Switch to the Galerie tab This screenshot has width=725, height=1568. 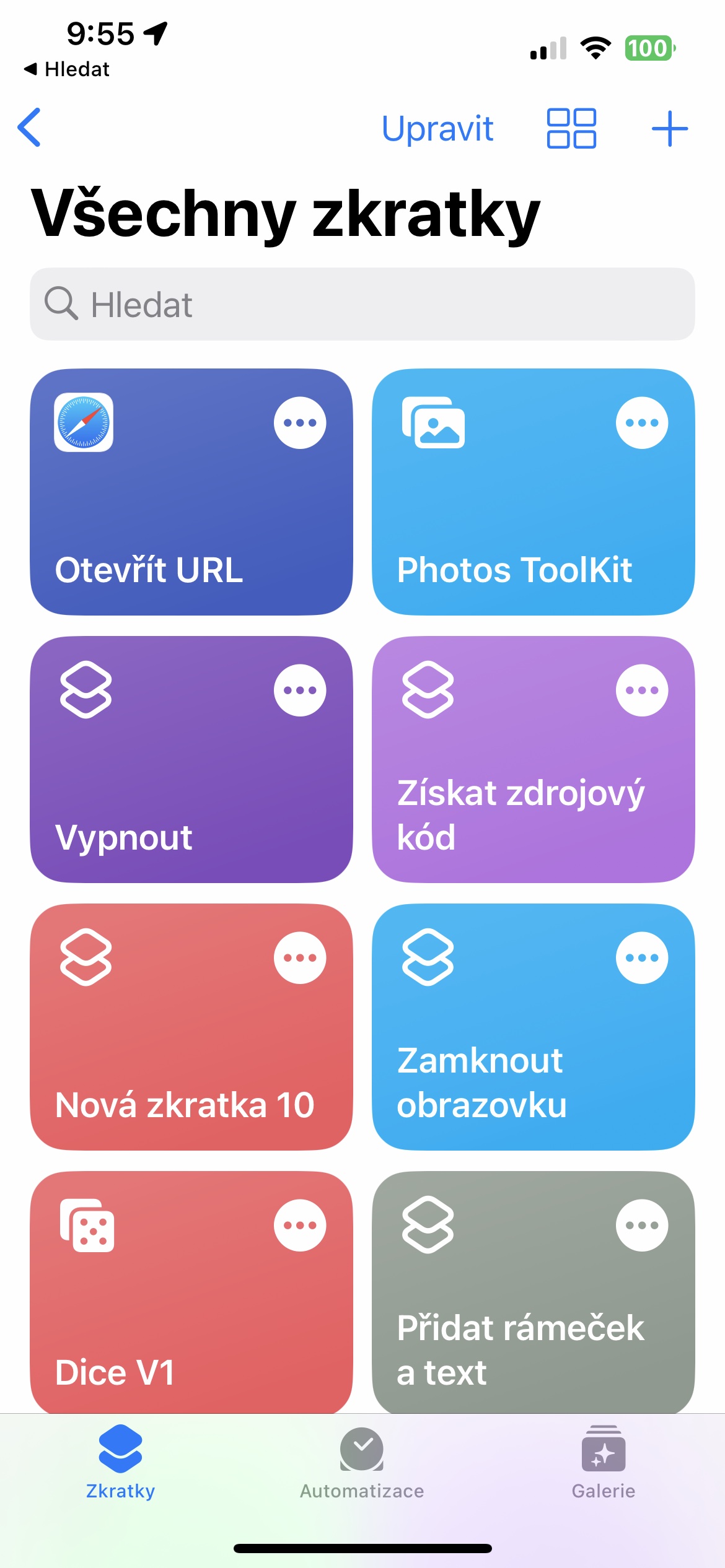pyautogui.click(x=603, y=1463)
